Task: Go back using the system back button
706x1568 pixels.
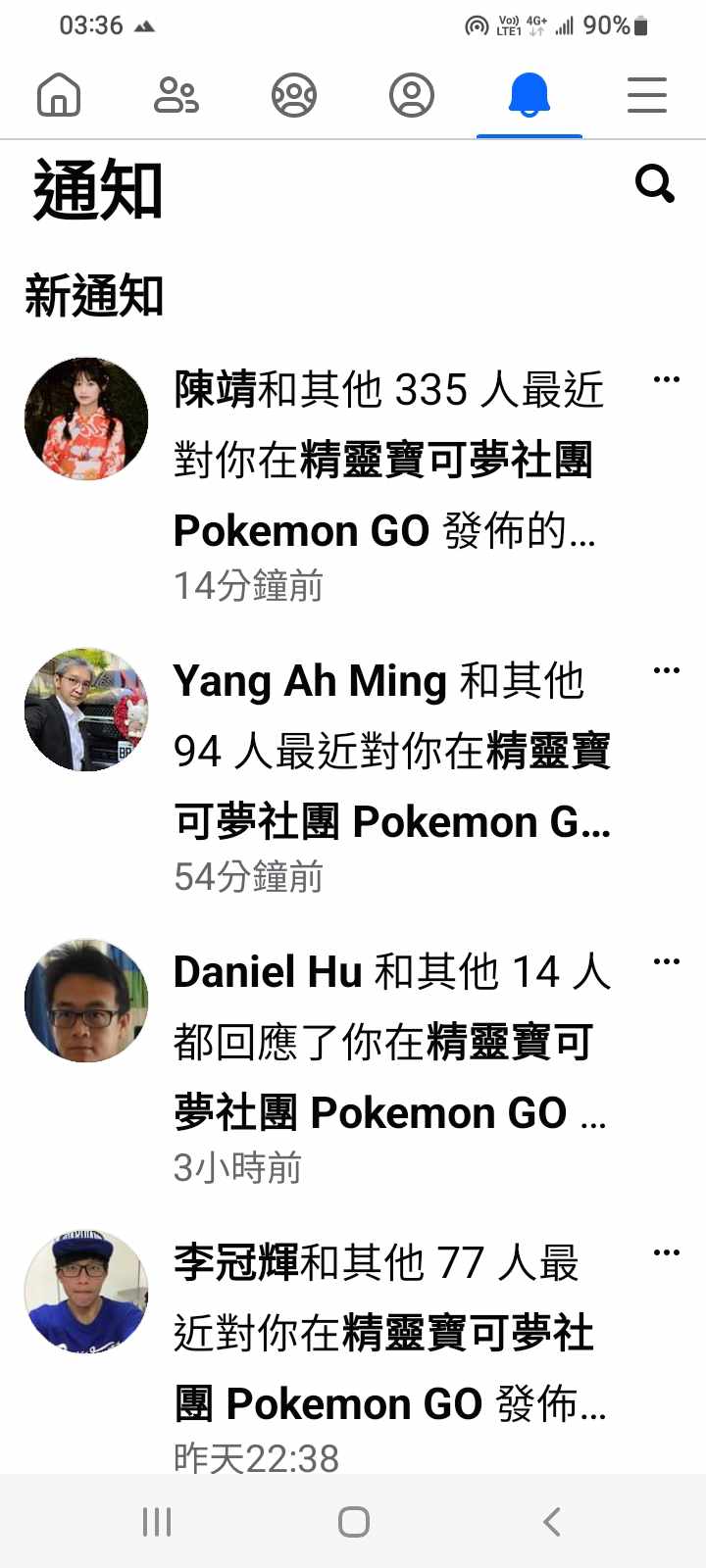Action: 551,1522
